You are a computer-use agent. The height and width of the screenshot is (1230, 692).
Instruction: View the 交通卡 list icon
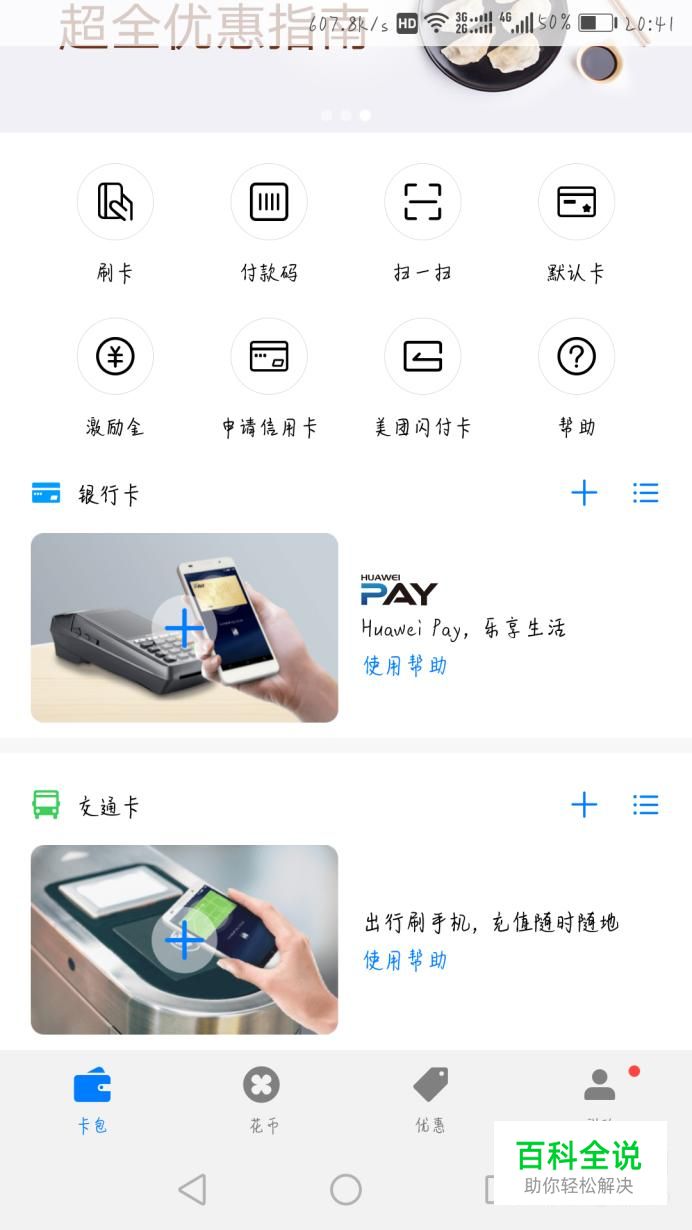(x=646, y=805)
